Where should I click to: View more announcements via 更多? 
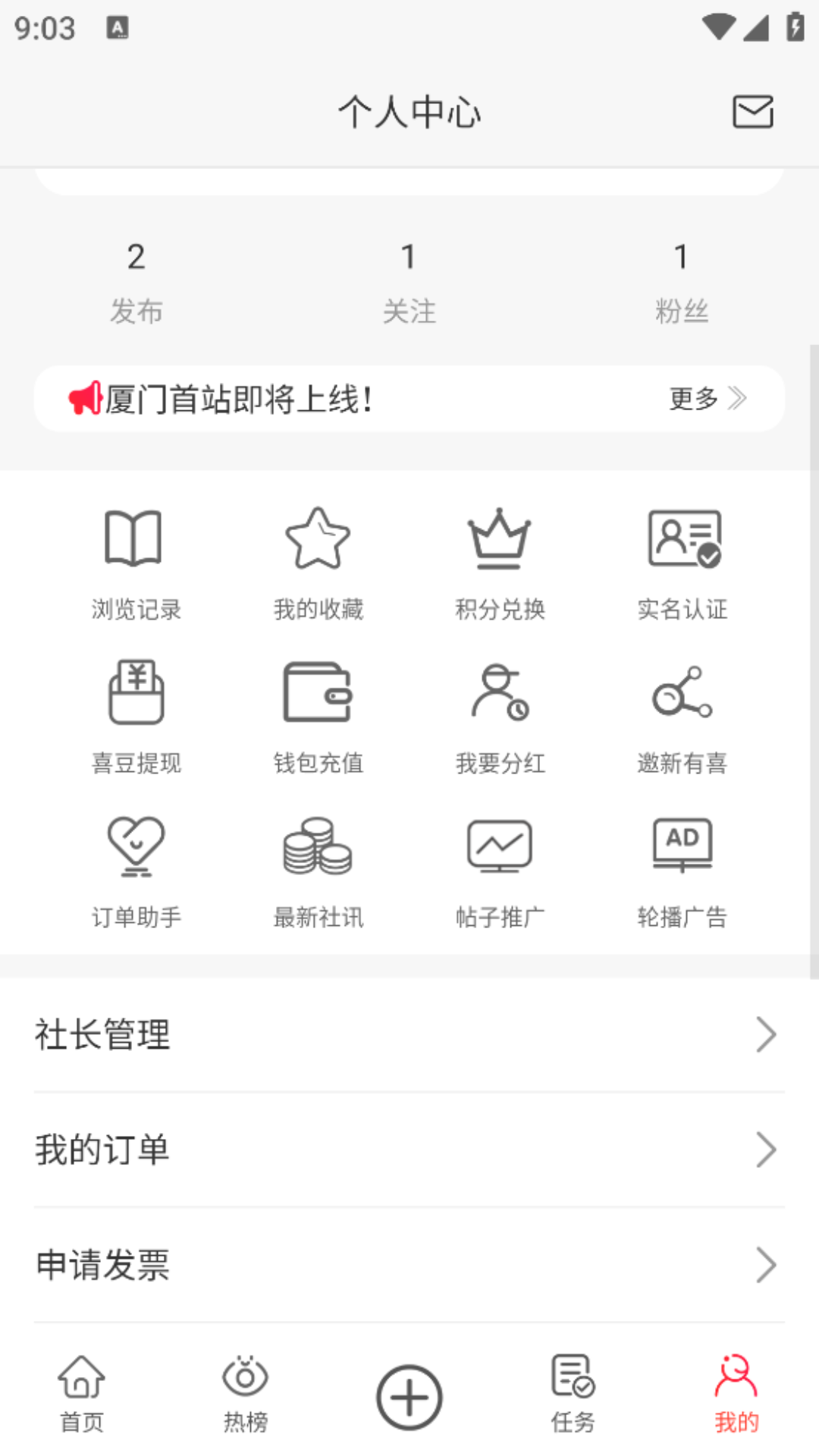pos(707,398)
